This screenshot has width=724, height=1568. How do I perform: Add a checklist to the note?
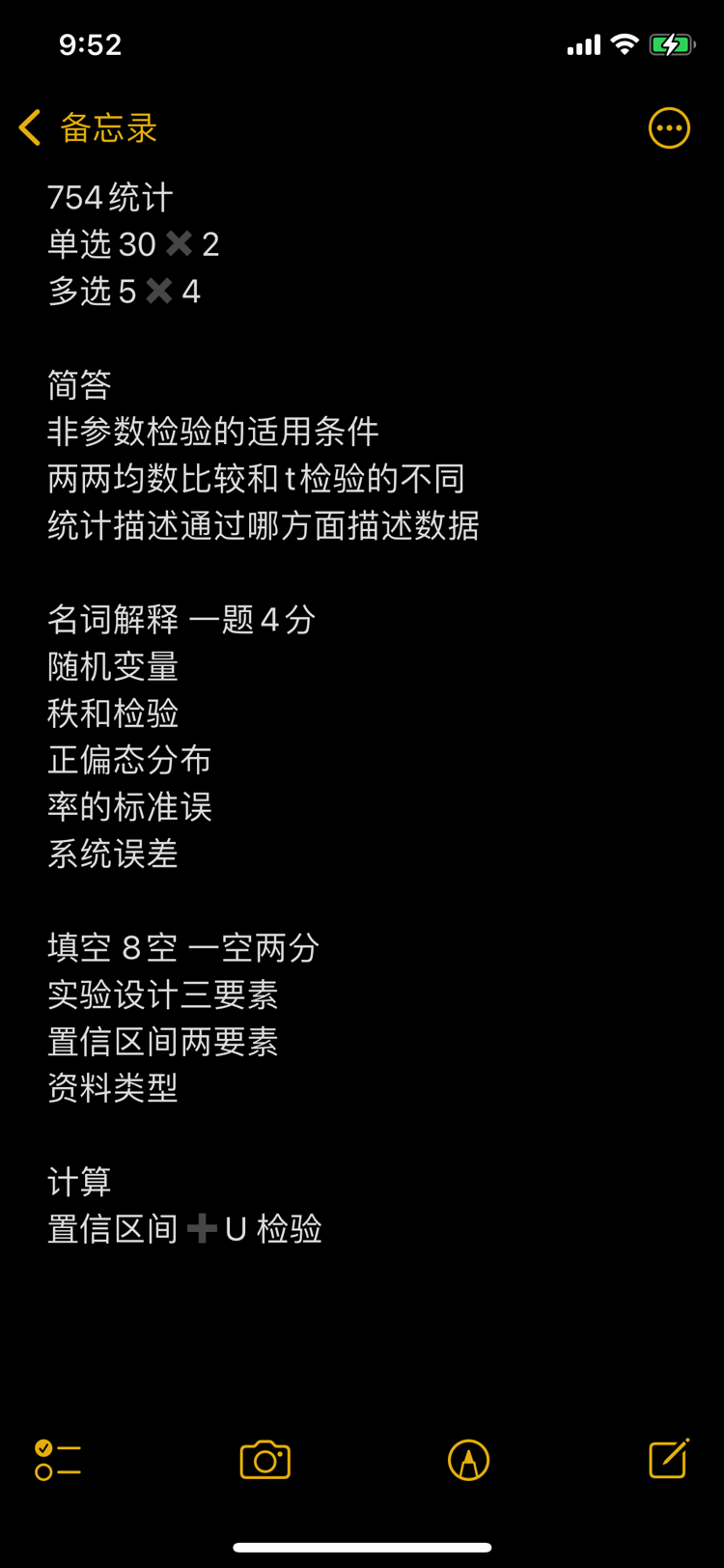[x=57, y=1460]
